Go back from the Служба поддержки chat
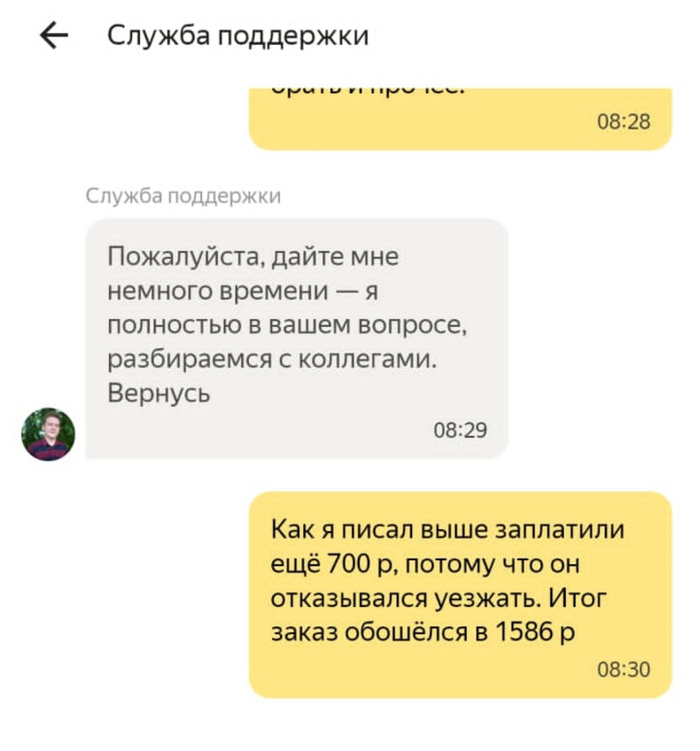This screenshot has height=751, width=700. click(53, 36)
